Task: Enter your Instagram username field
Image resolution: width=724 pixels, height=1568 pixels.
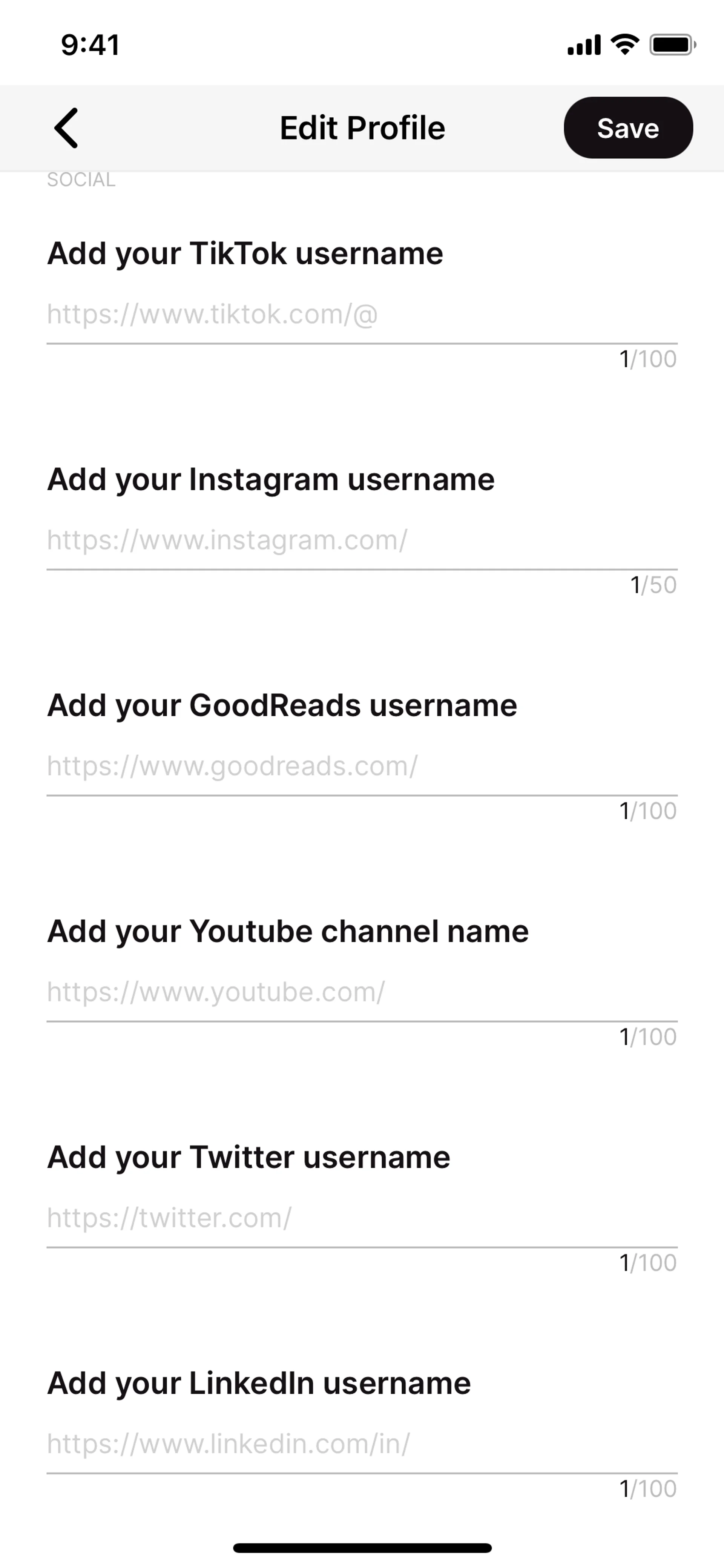Action: (361, 541)
